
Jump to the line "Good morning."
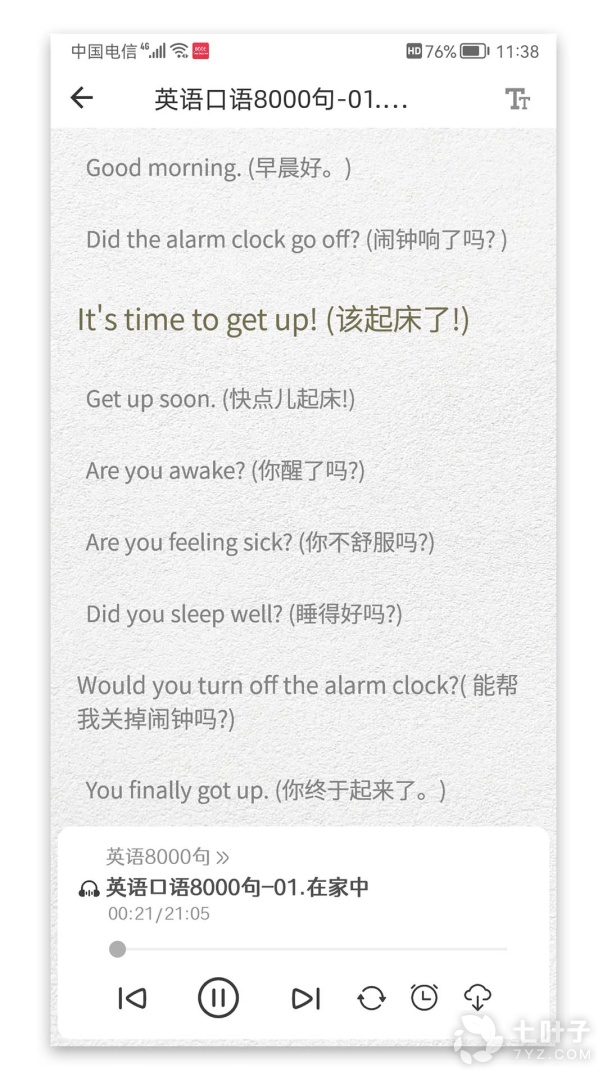coord(218,168)
